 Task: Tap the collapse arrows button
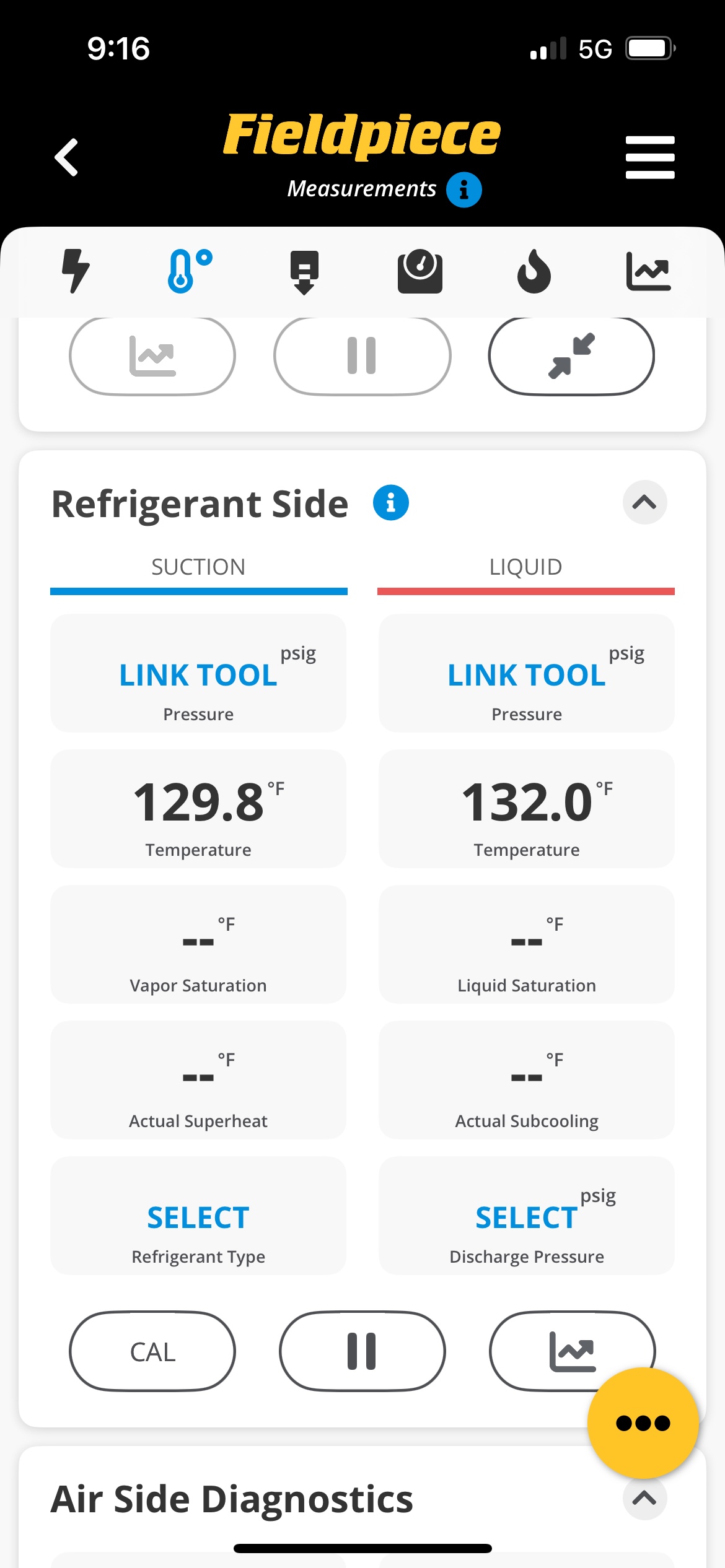tap(571, 355)
